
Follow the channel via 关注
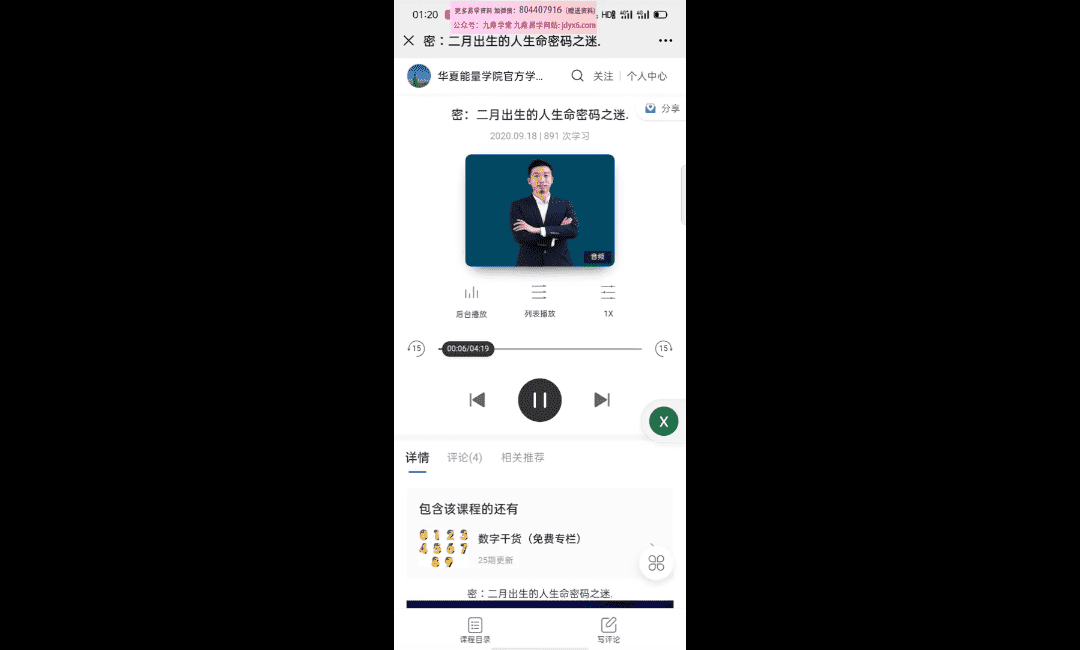pos(603,76)
